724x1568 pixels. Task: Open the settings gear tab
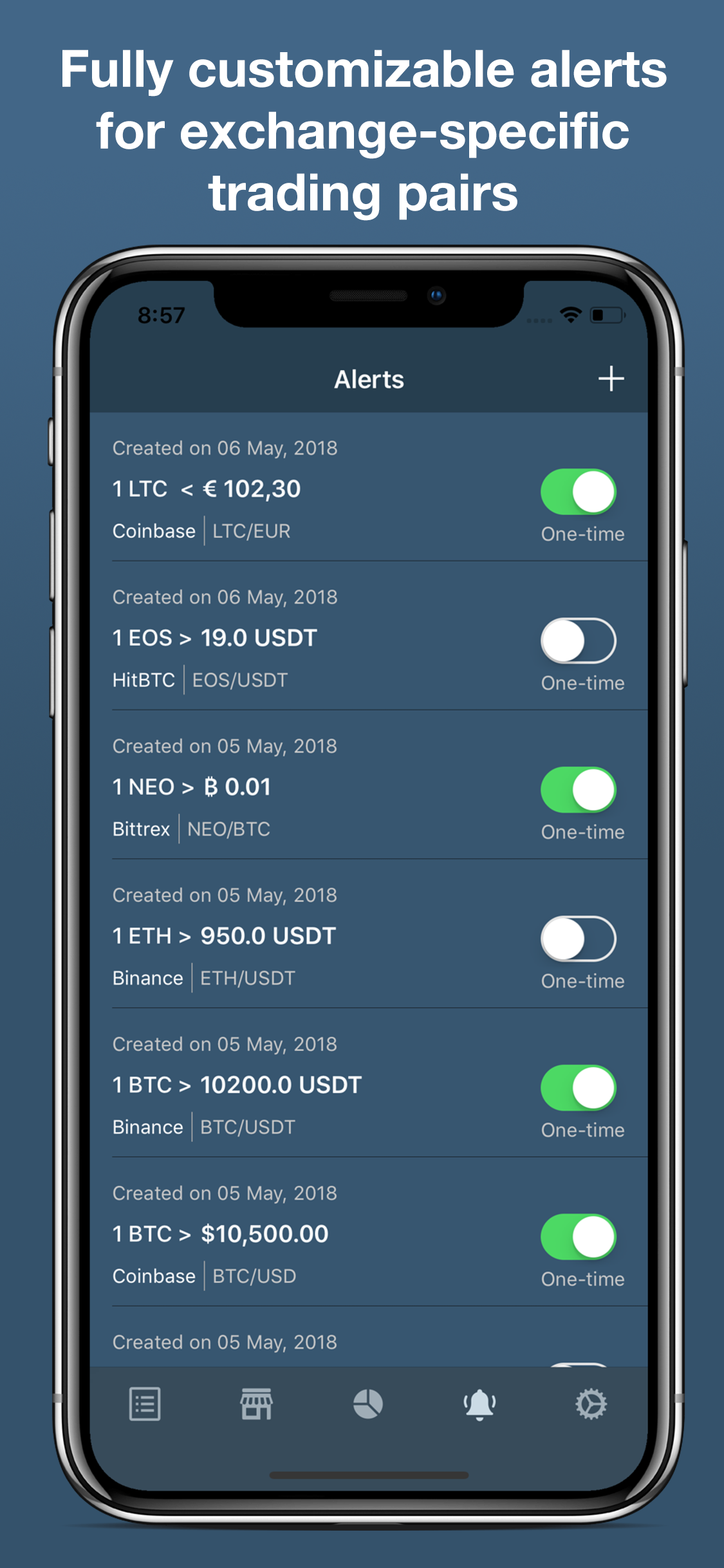pos(589,1405)
